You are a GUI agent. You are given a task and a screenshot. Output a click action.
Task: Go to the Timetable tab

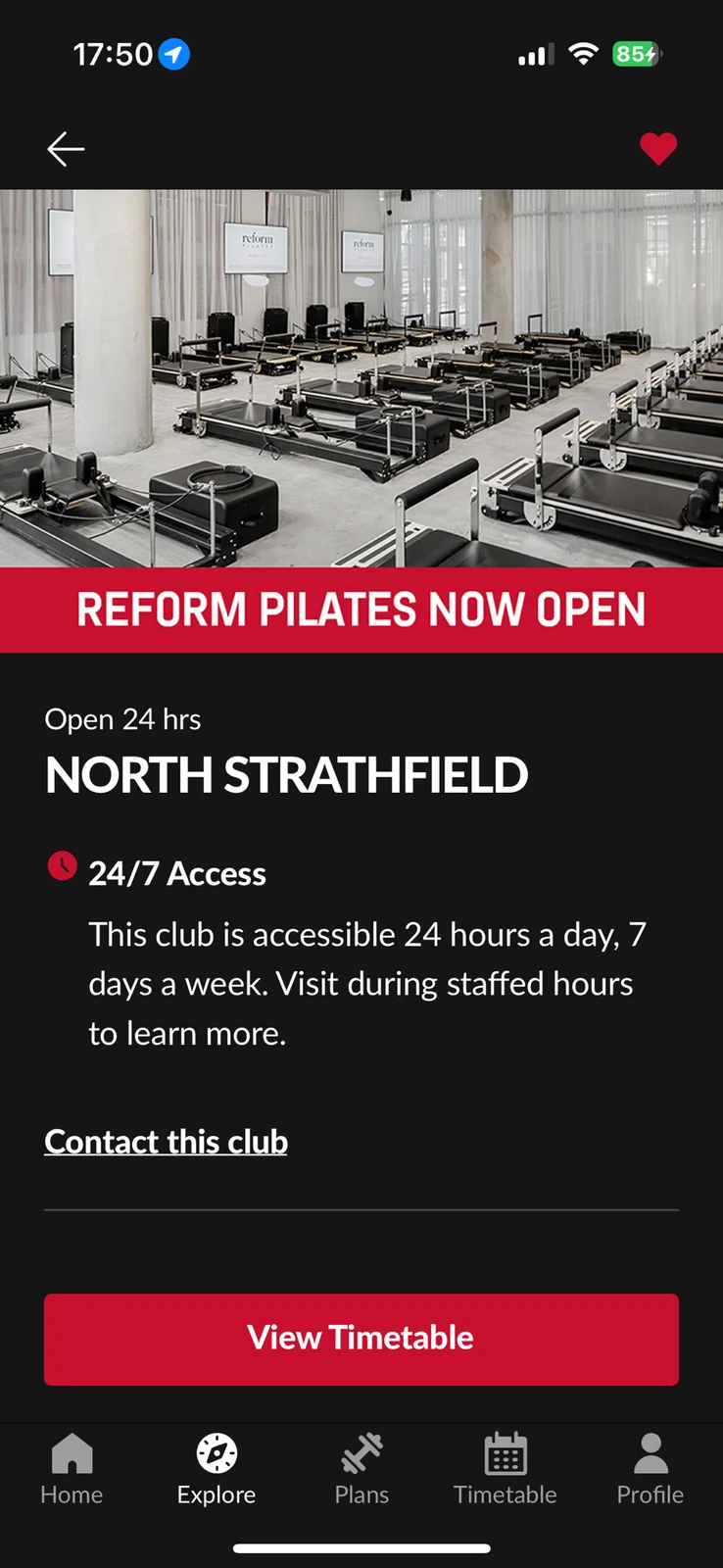coord(505,1469)
